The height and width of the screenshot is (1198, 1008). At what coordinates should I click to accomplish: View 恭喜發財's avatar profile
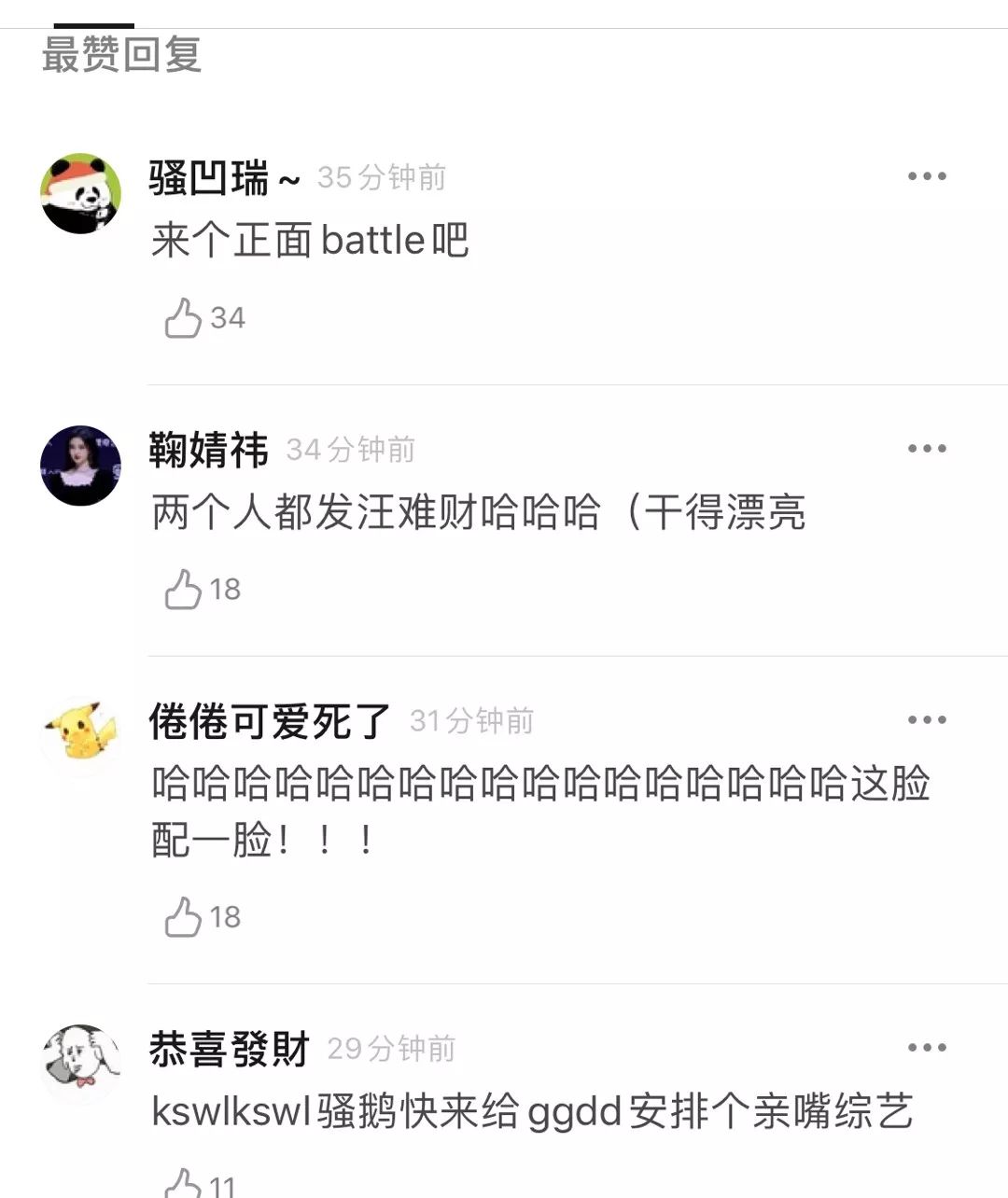81,1063
